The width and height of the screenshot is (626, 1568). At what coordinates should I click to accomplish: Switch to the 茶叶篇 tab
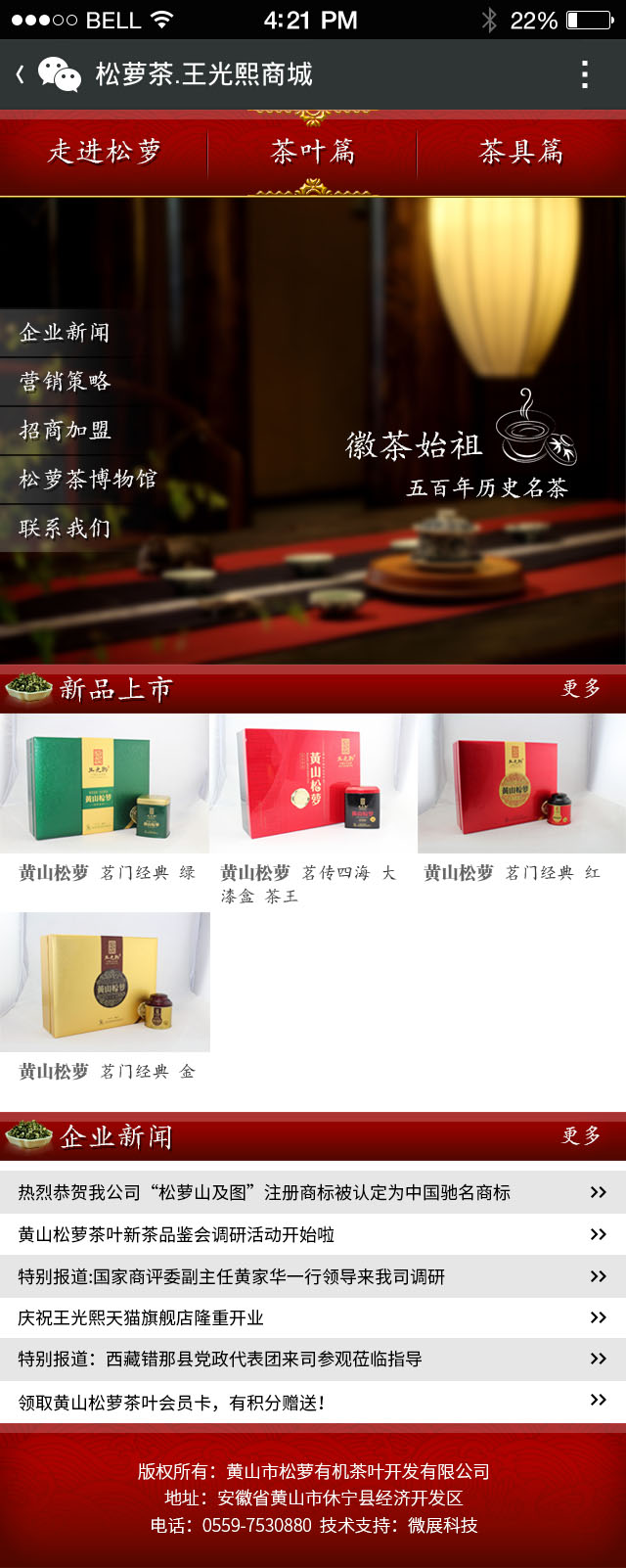(x=313, y=152)
